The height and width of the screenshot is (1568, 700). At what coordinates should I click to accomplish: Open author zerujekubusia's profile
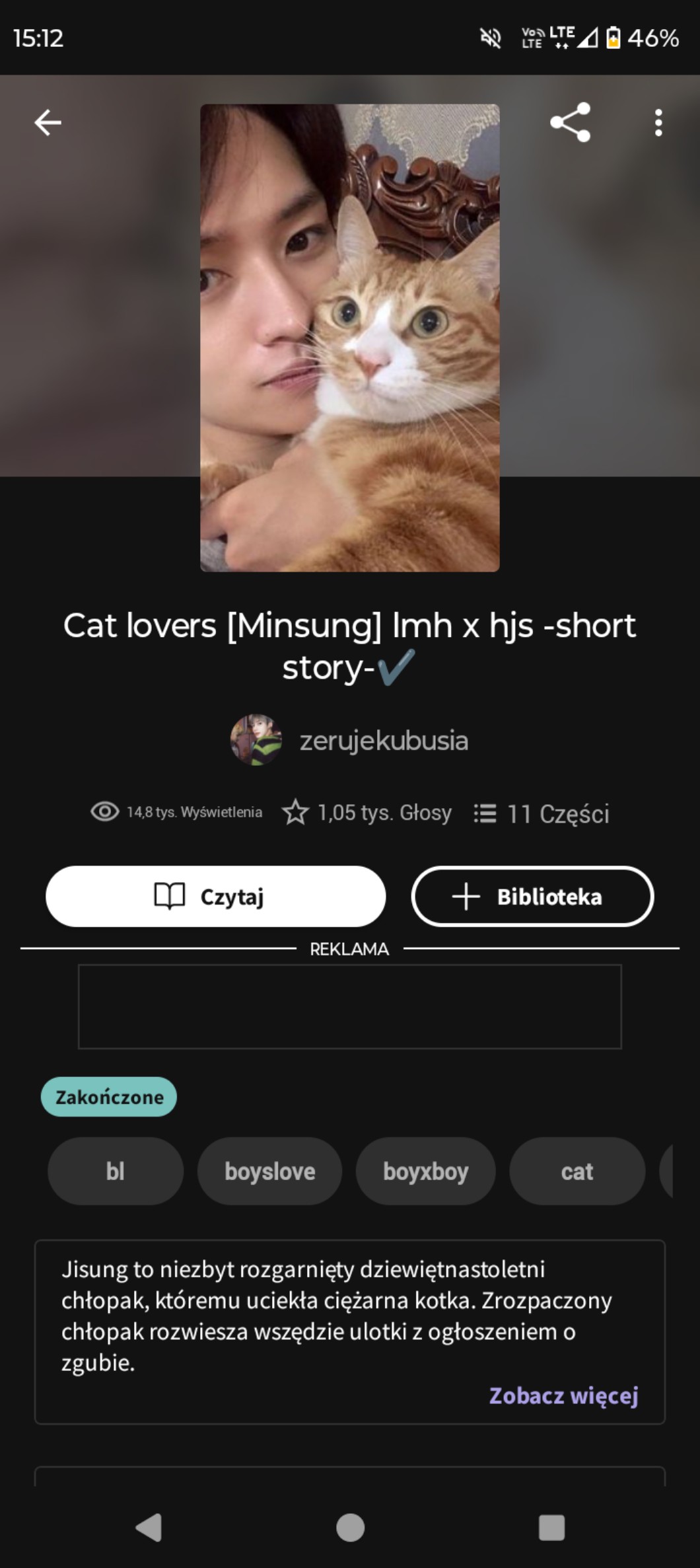(x=383, y=740)
